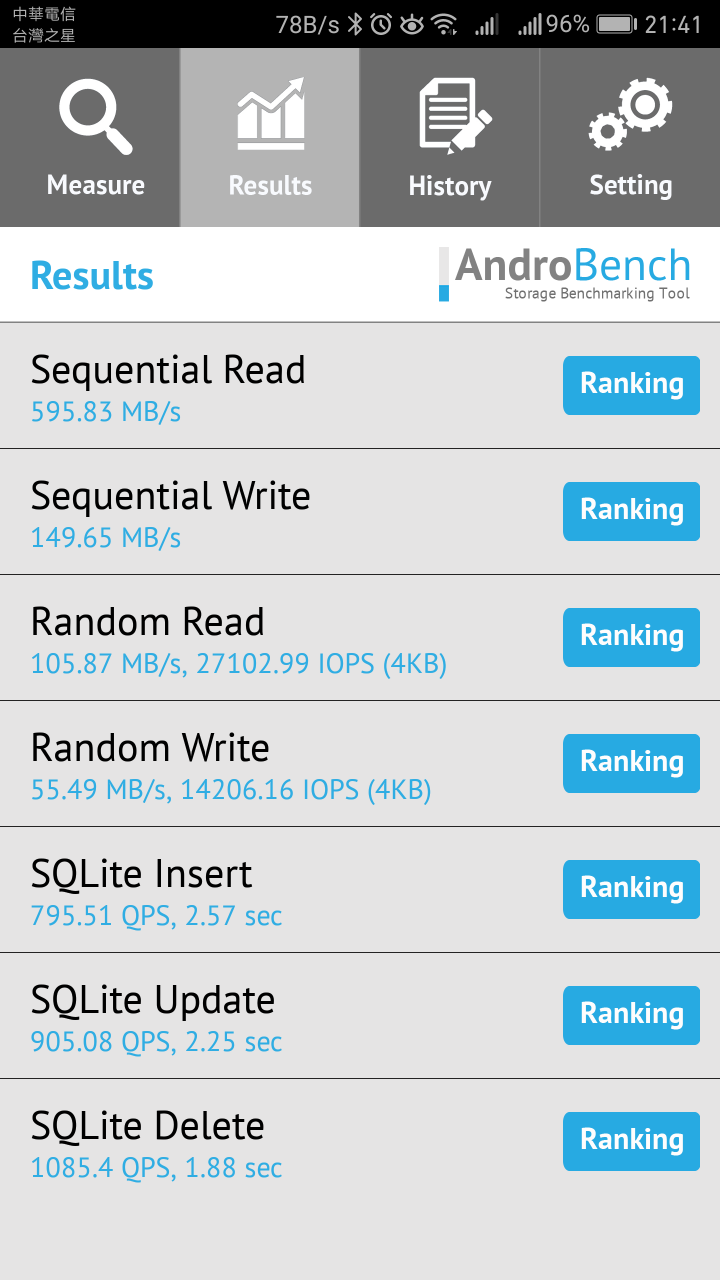Switch to the Measure tab

(90, 138)
